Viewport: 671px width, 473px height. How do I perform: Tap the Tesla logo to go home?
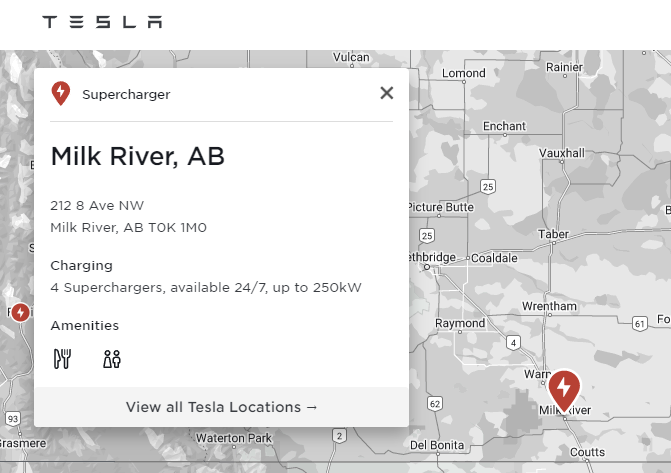click(x=102, y=22)
